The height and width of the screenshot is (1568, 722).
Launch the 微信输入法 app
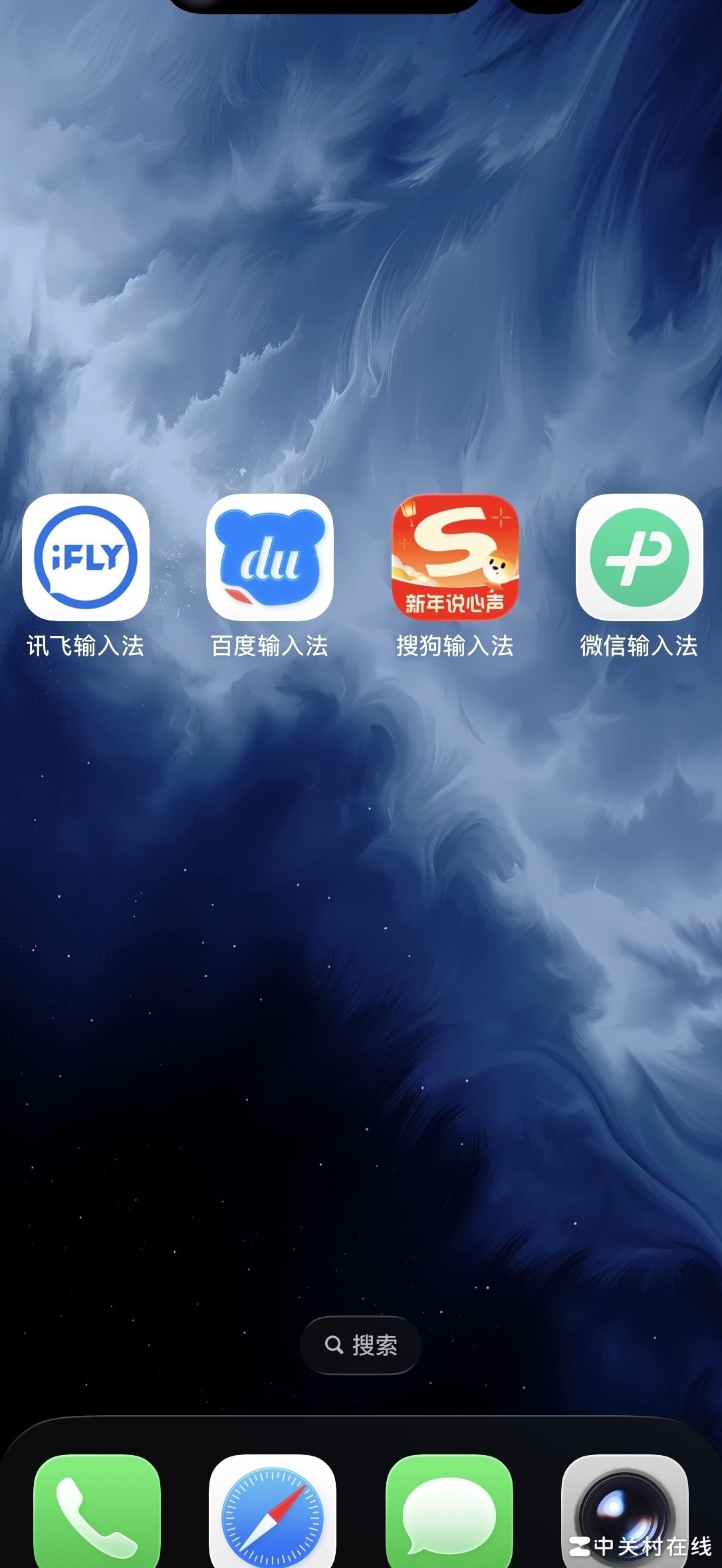pyautogui.click(x=639, y=557)
